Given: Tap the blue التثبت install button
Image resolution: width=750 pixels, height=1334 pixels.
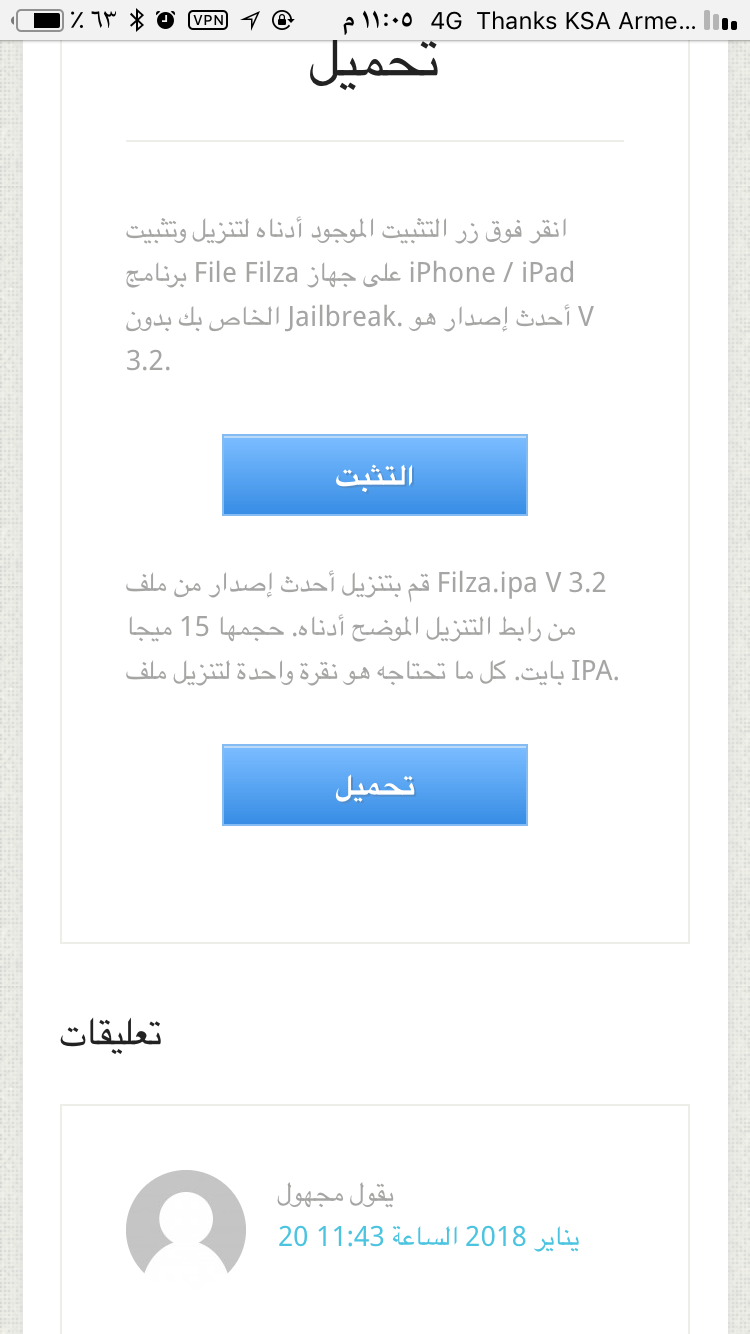Looking at the screenshot, I should point(374,475).
